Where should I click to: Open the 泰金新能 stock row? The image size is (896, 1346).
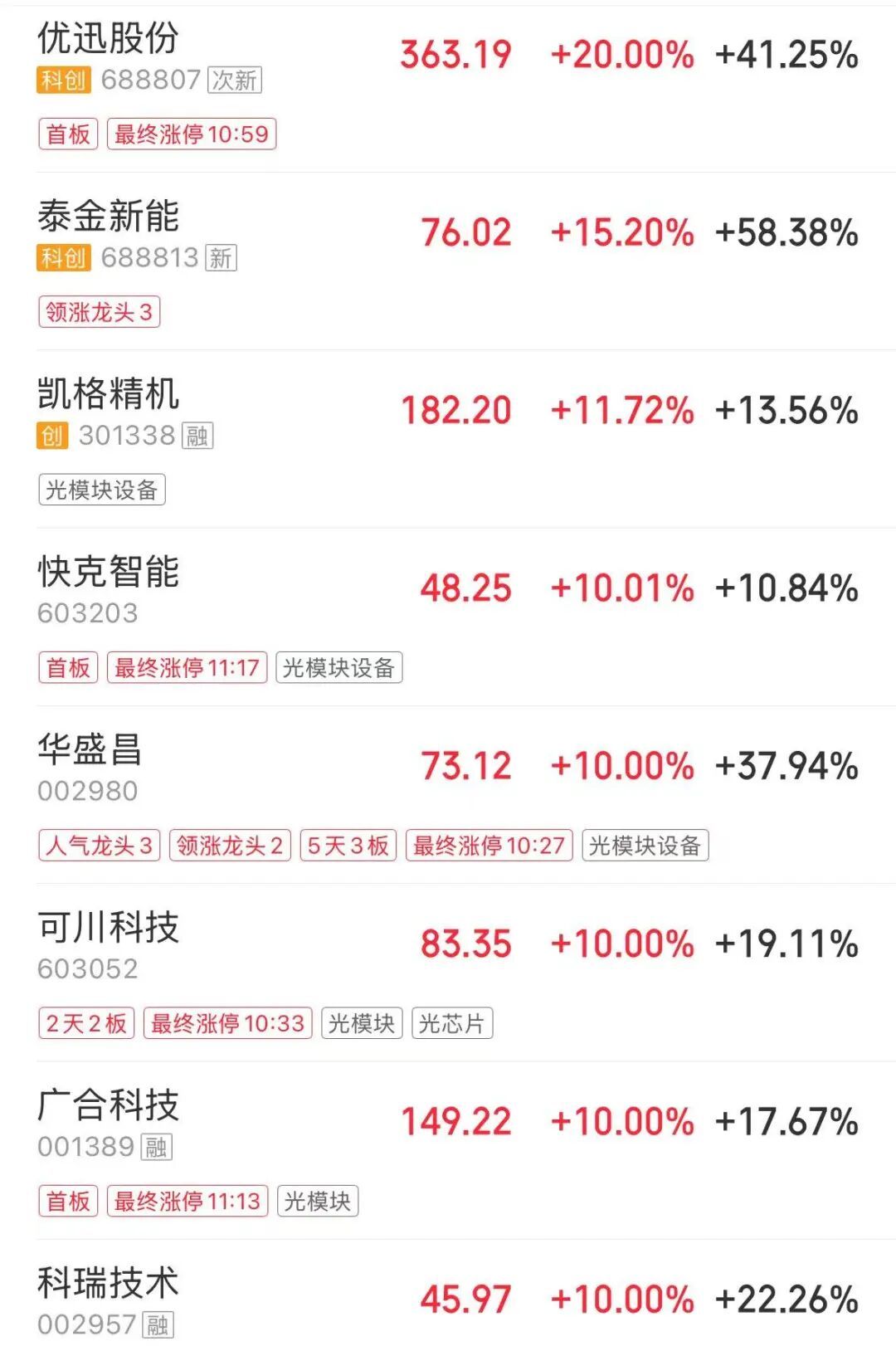[x=109, y=217]
